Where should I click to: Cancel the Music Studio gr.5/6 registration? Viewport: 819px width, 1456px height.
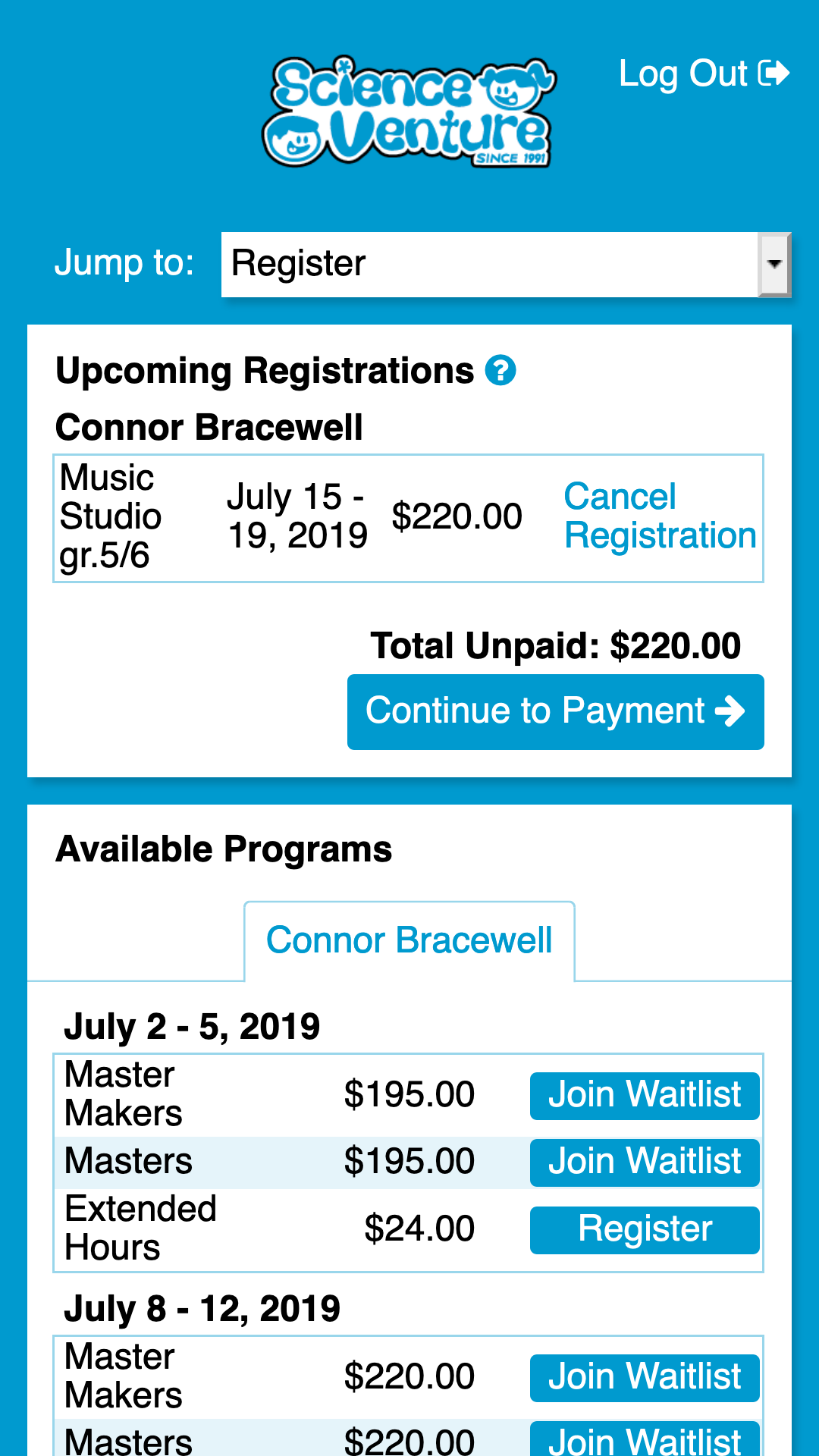(x=659, y=516)
